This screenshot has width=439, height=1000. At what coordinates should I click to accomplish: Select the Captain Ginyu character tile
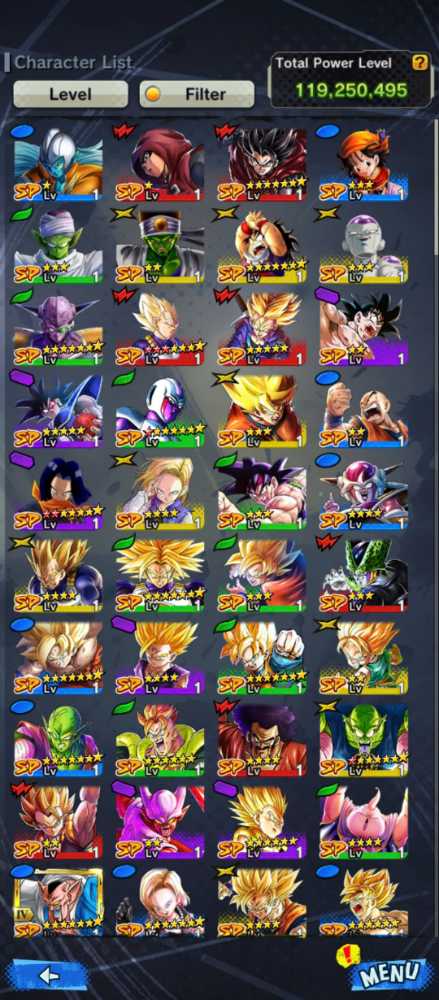[x=58, y=329]
